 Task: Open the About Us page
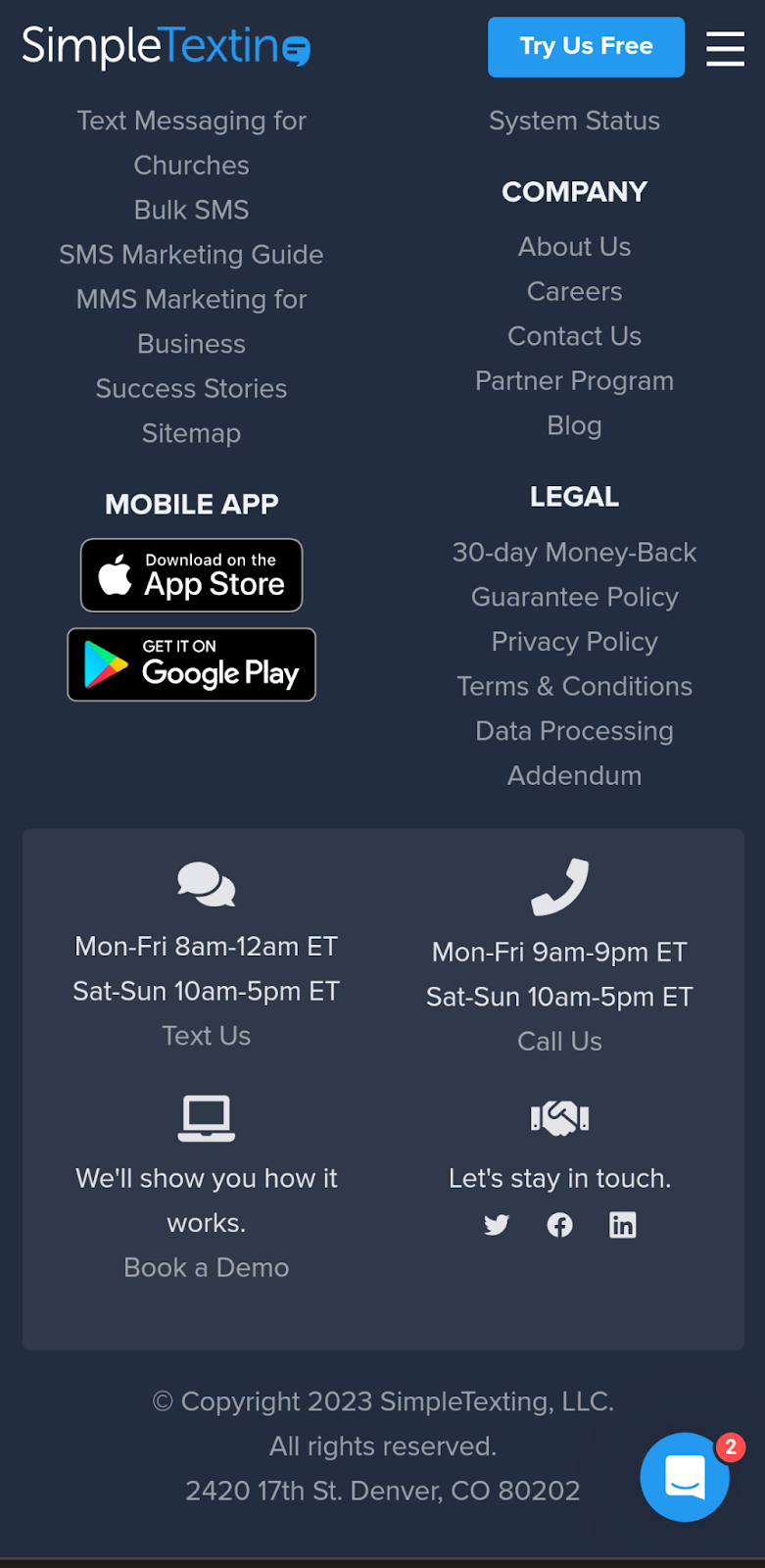(x=574, y=247)
